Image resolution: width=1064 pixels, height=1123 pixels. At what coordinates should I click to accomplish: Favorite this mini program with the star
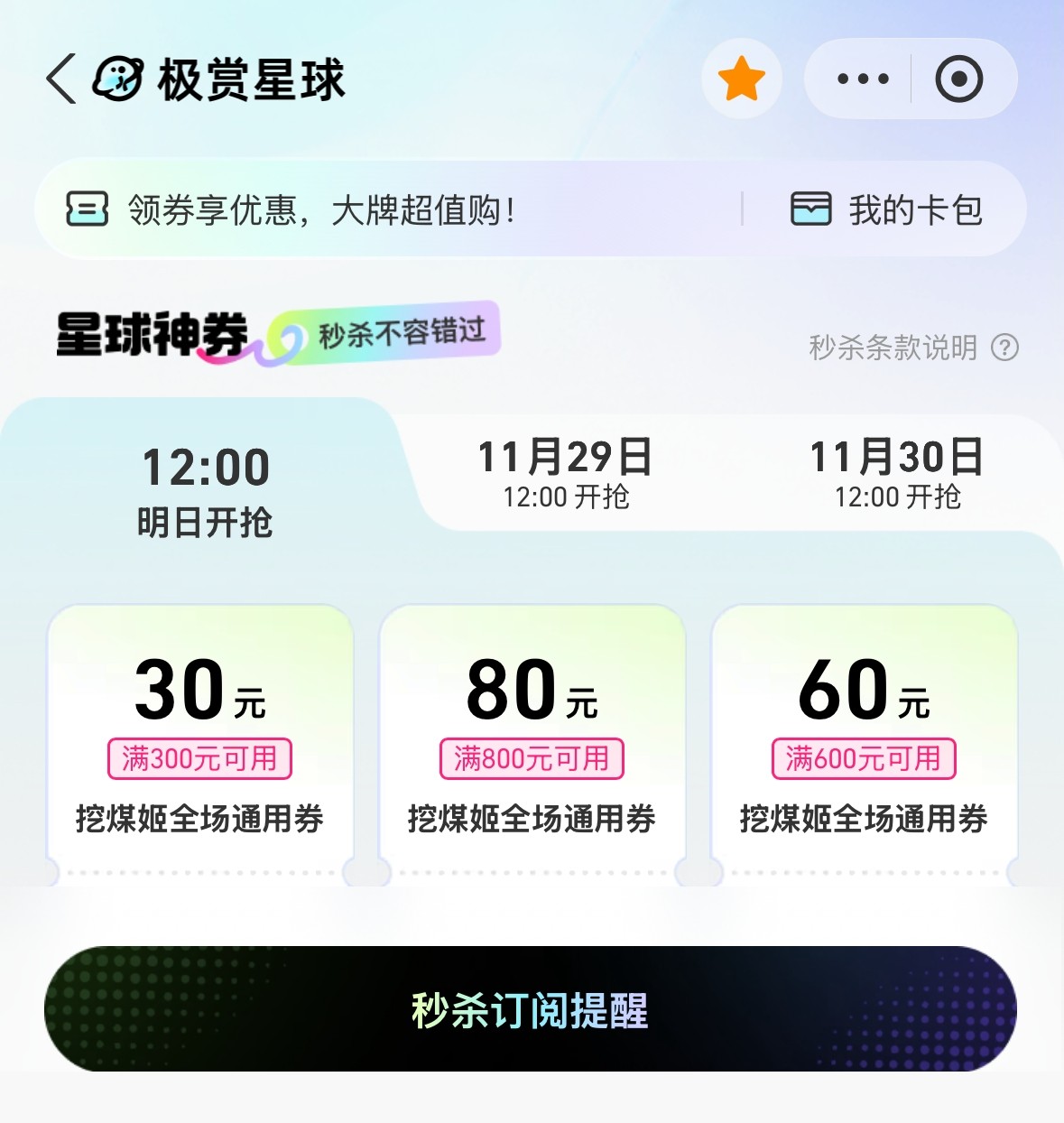pos(742,79)
